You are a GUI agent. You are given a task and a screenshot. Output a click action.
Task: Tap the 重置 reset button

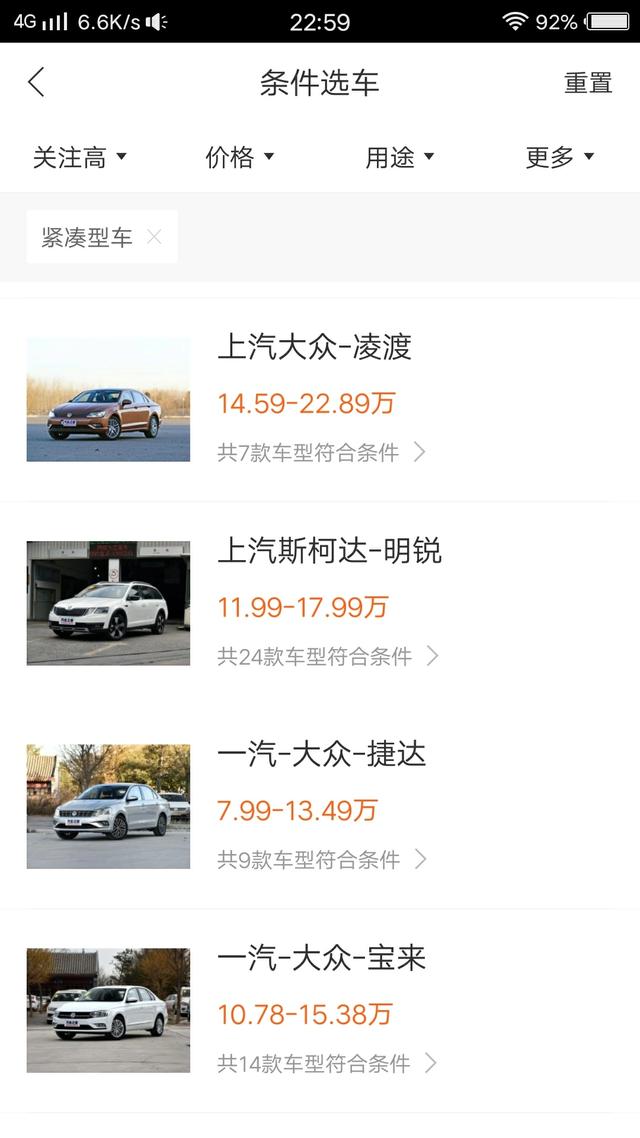click(x=588, y=83)
